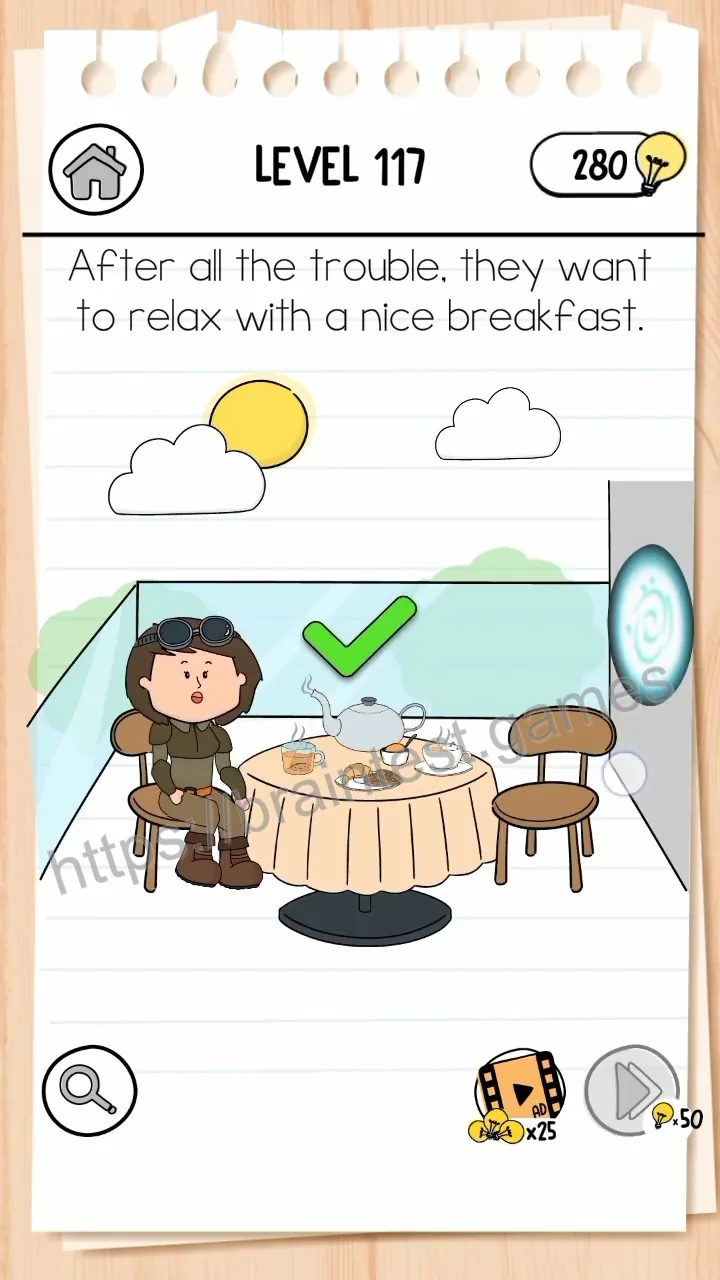This screenshot has width=720, height=1280.
Task: Go to the home menu
Action: [x=96, y=169]
